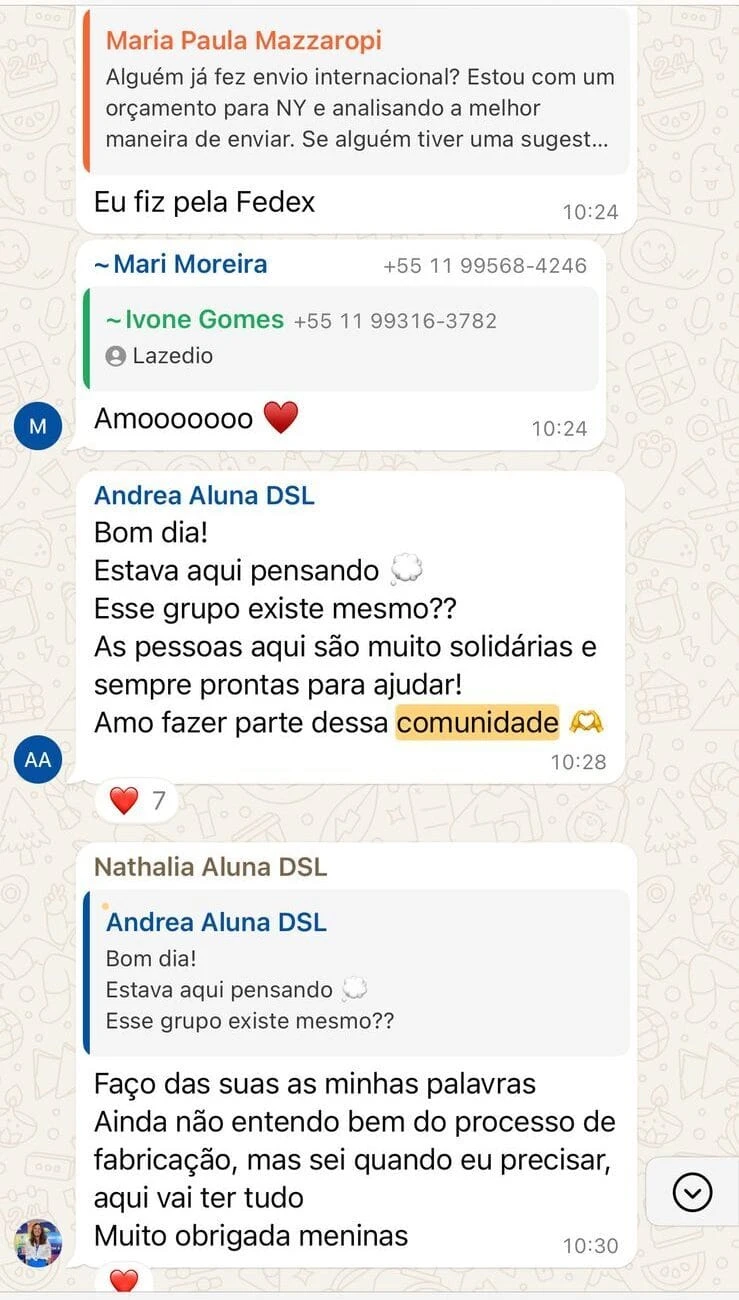View heart reaction under Nathalia's message

123,1281
